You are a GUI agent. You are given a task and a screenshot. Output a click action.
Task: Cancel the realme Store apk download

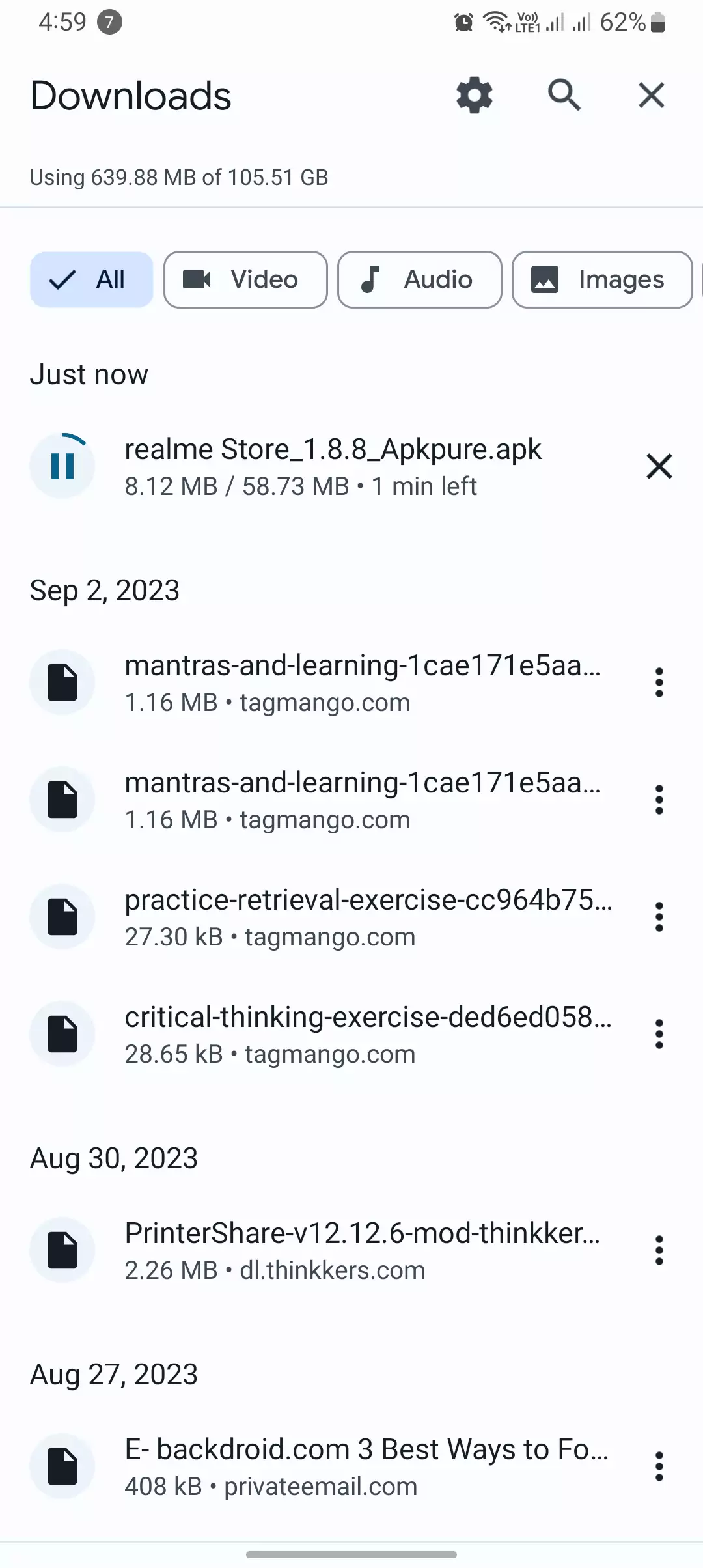click(659, 466)
